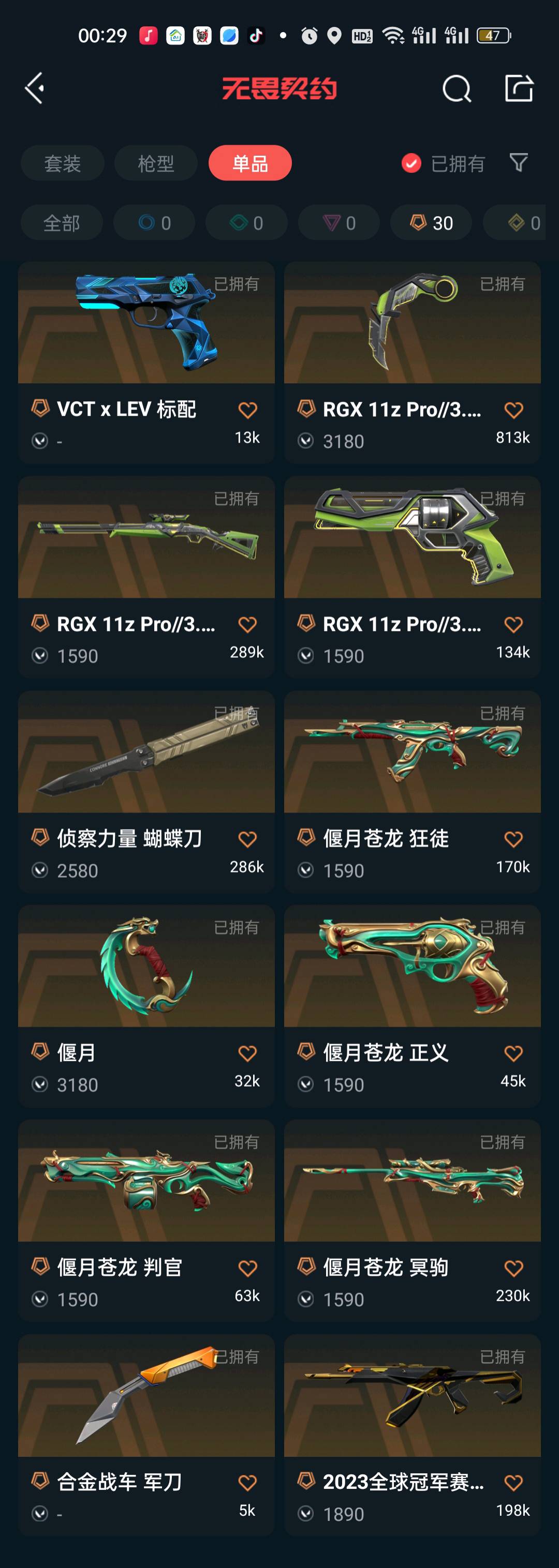Open the 偃月苍龙 冥驹 skin card
This screenshot has height=1568, width=559.
point(412,1199)
